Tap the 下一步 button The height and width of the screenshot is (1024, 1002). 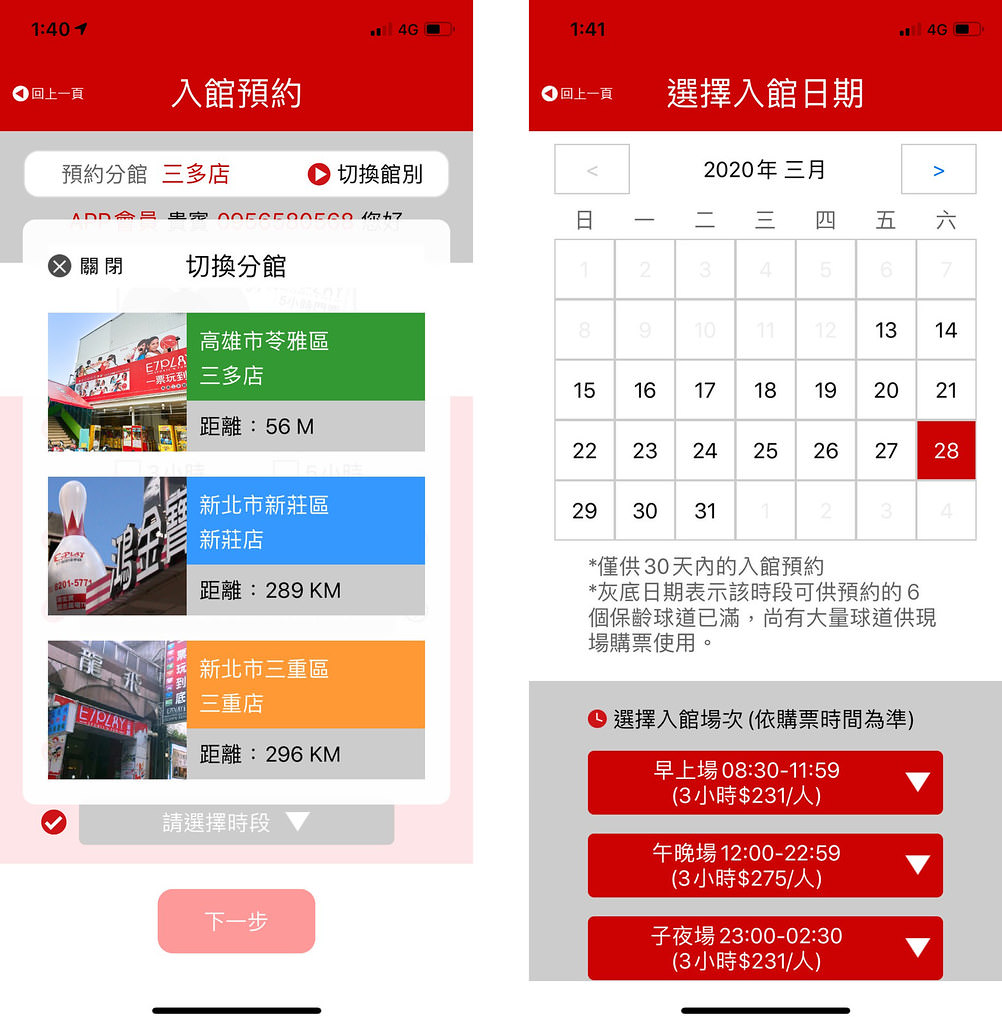236,921
